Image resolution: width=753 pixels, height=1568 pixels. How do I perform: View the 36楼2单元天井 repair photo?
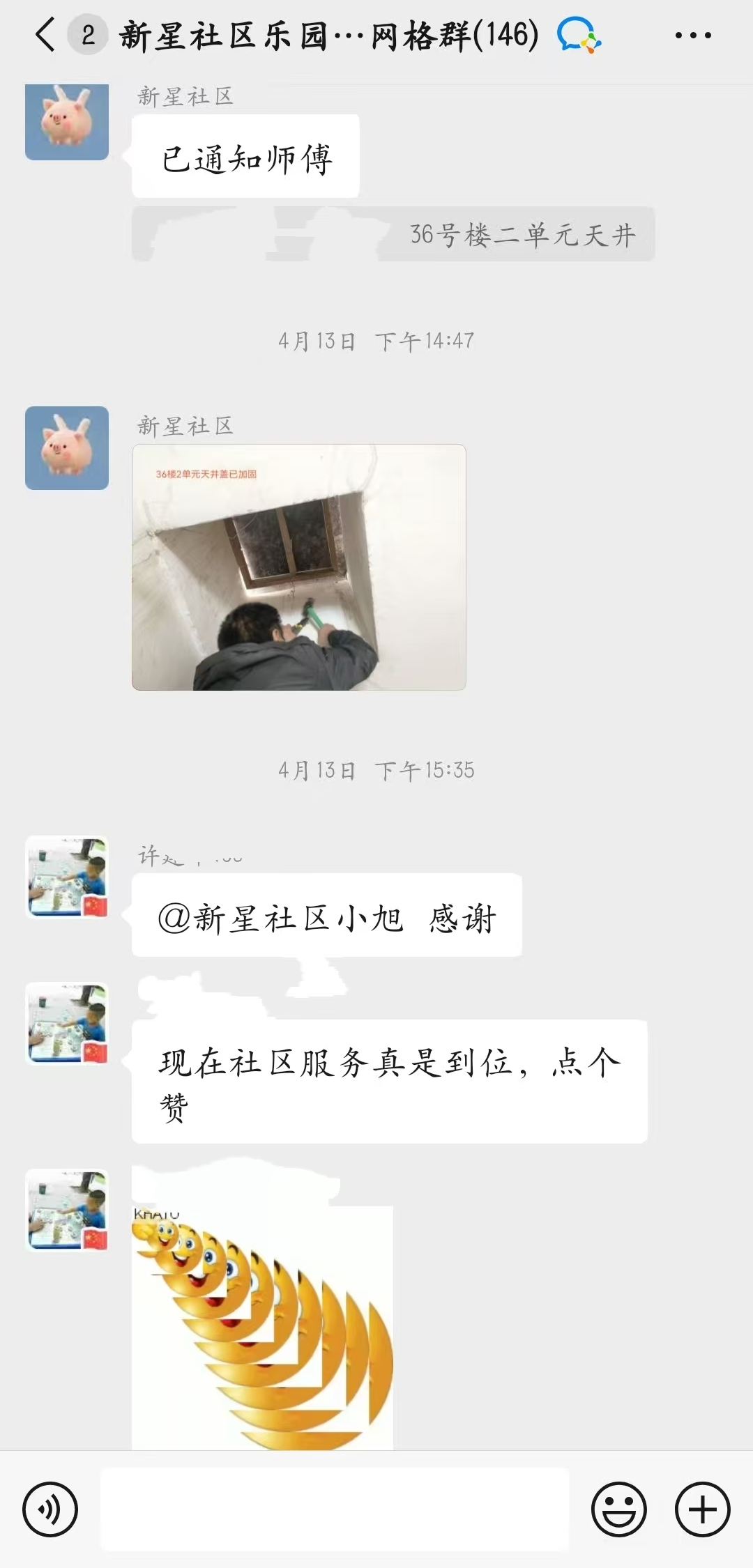point(298,567)
